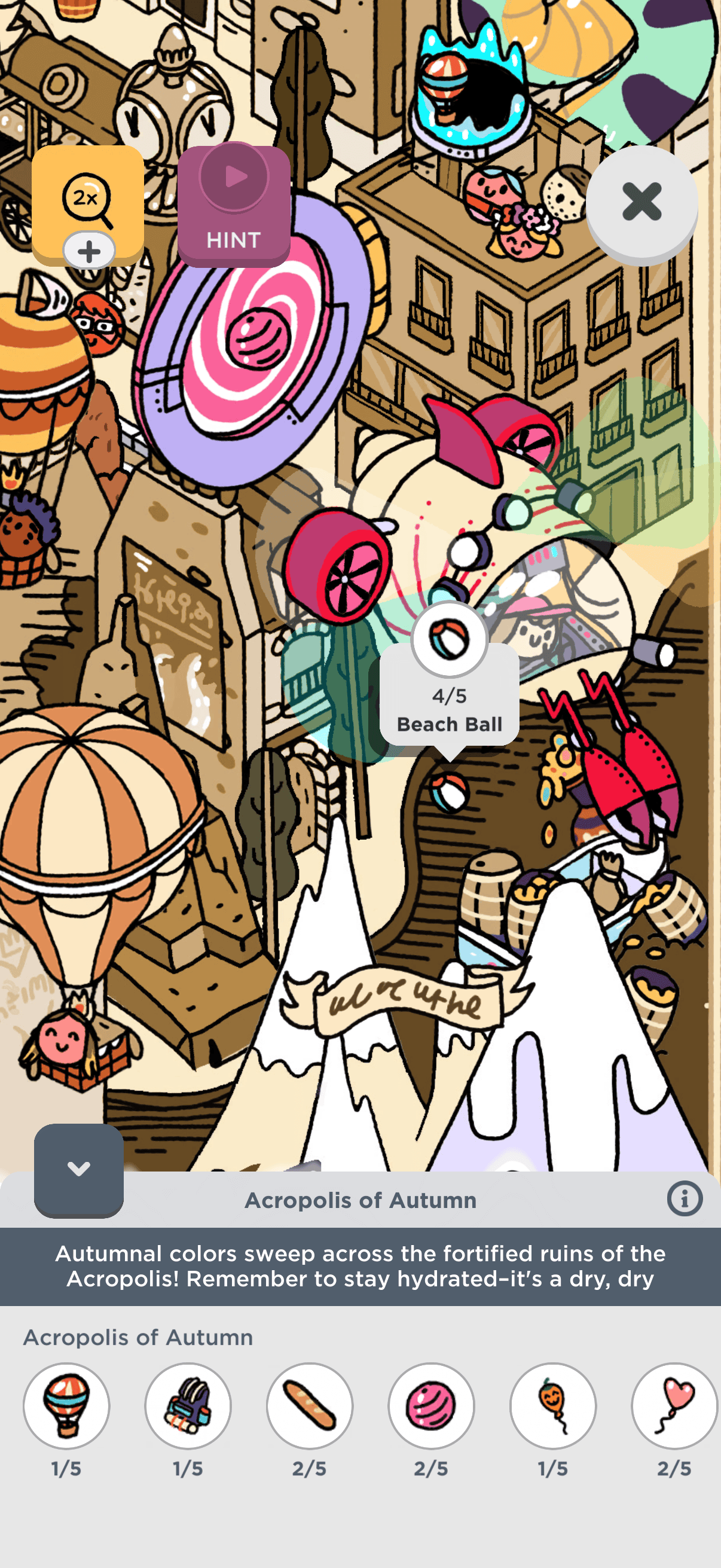Use the HINT button
Screen dimensions: 721x1568
pos(234,206)
